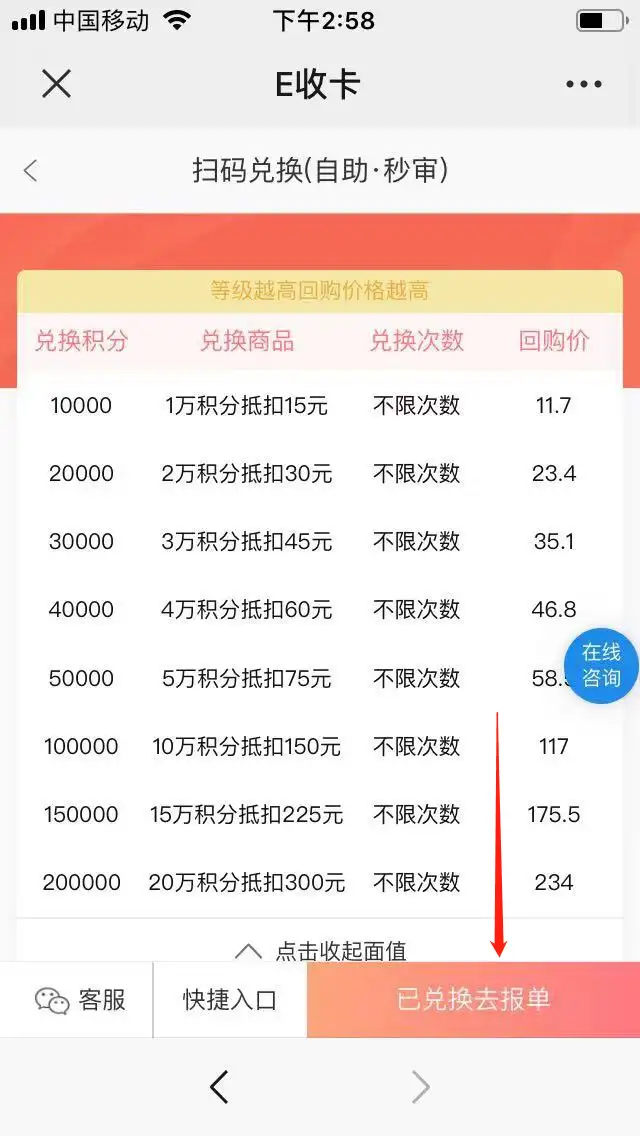
Task: Open the 快捷入口 shortcut menu
Action: (230, 1000)
